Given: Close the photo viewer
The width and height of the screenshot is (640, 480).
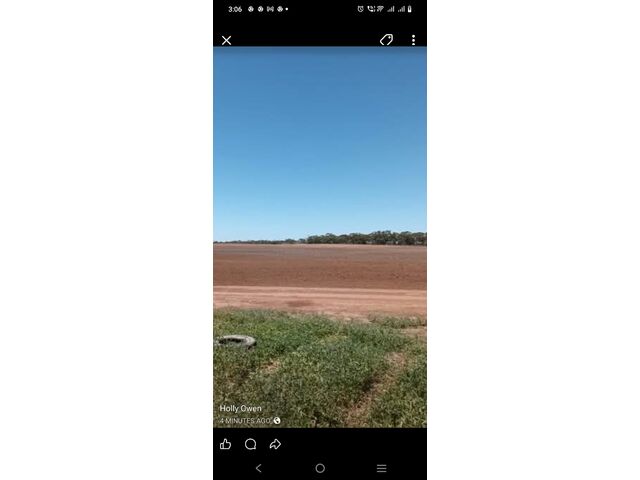Looking at the screenshot, I should coord(226,40).
